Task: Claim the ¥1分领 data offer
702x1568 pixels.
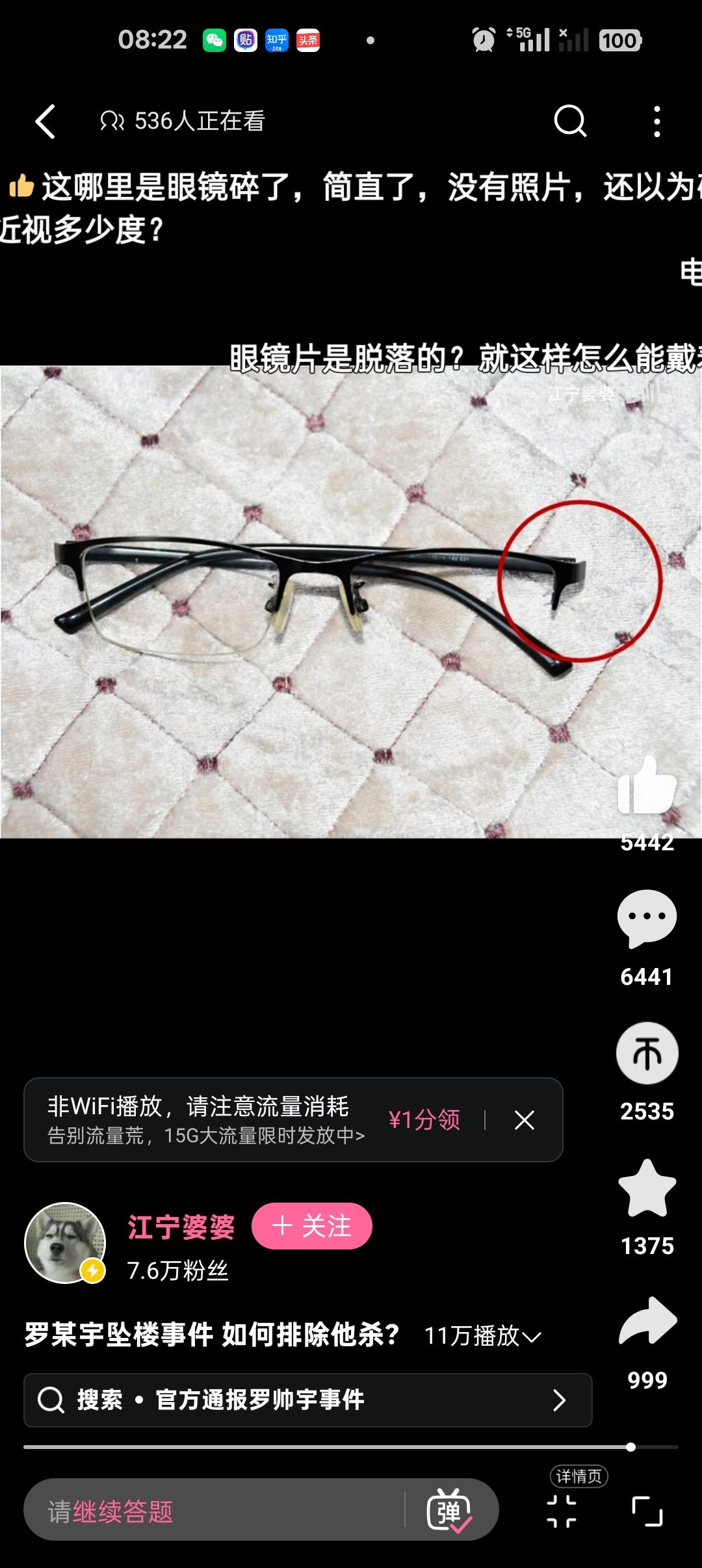Action: [x=424, y=1119]
